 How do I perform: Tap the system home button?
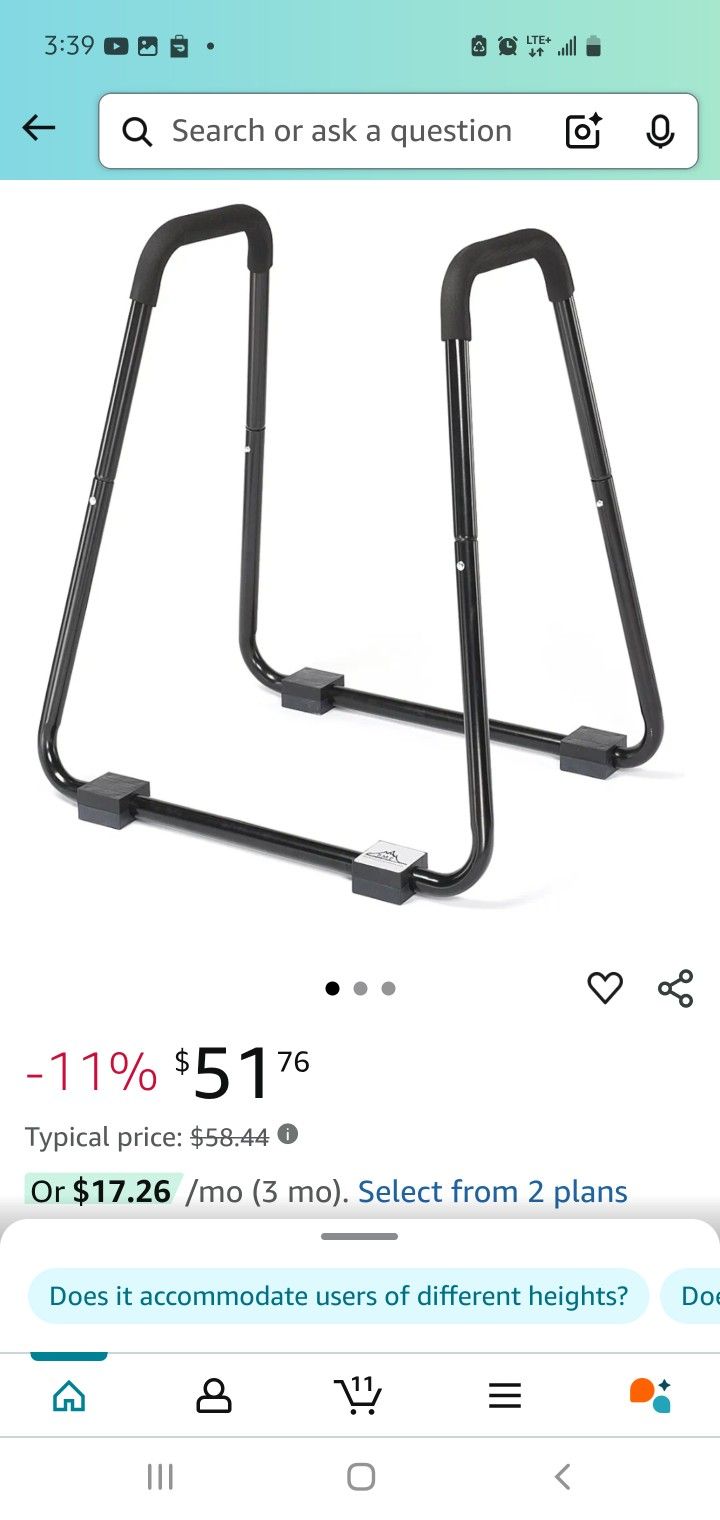click(x=361, y=1477)
